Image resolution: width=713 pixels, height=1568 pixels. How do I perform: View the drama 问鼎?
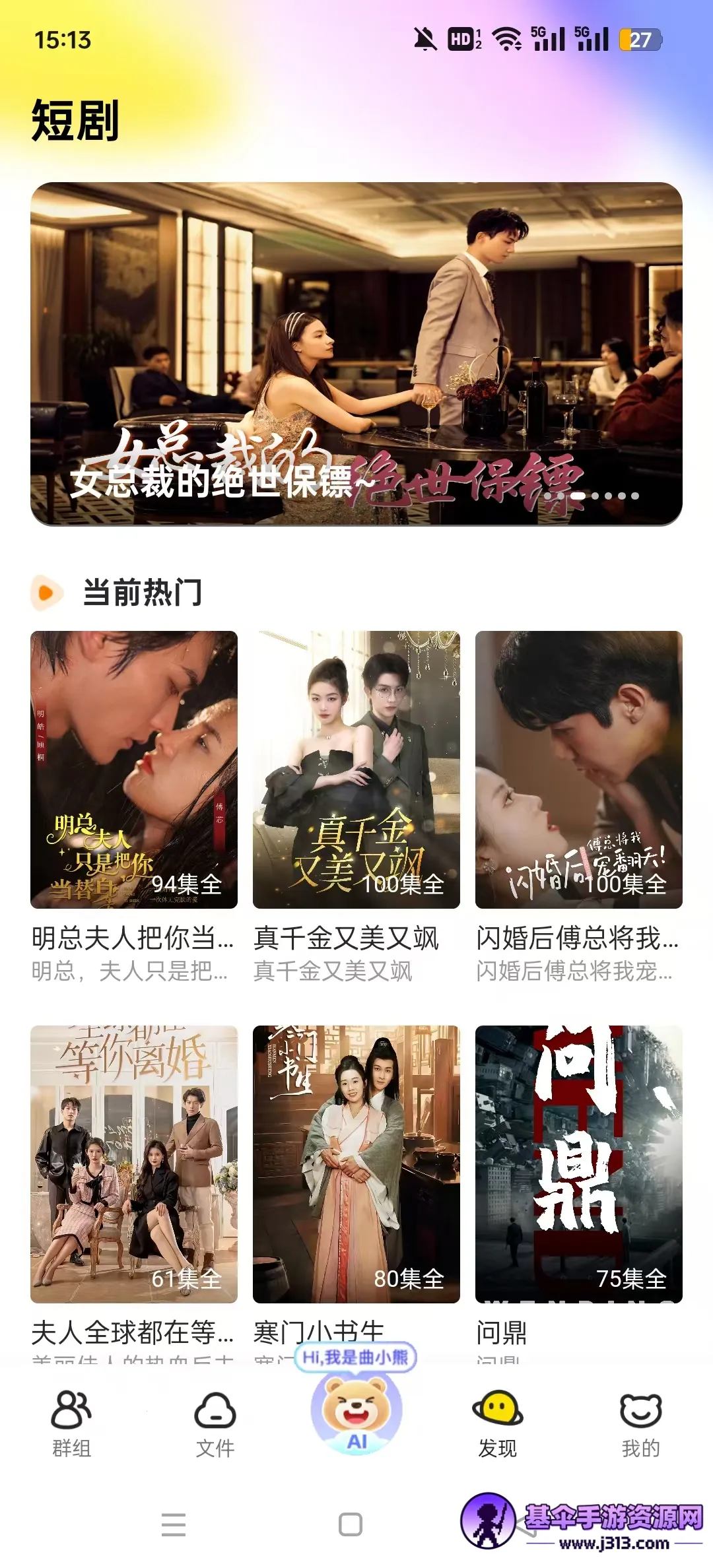[x=579, y=1164]
